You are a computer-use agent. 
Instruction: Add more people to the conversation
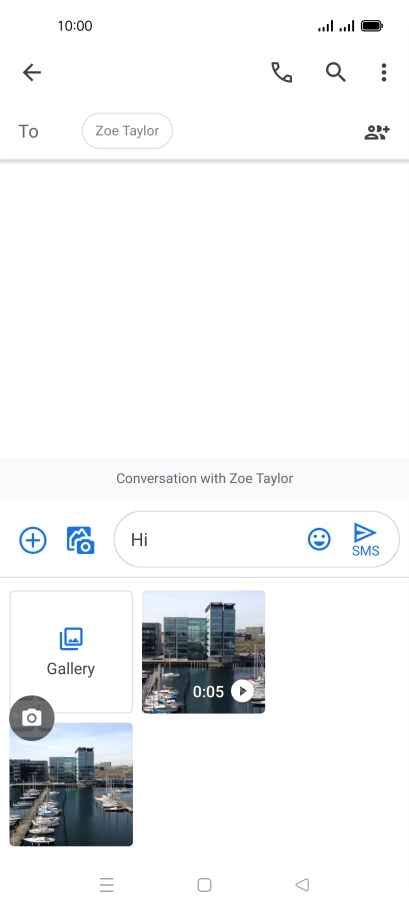point(377,132)
